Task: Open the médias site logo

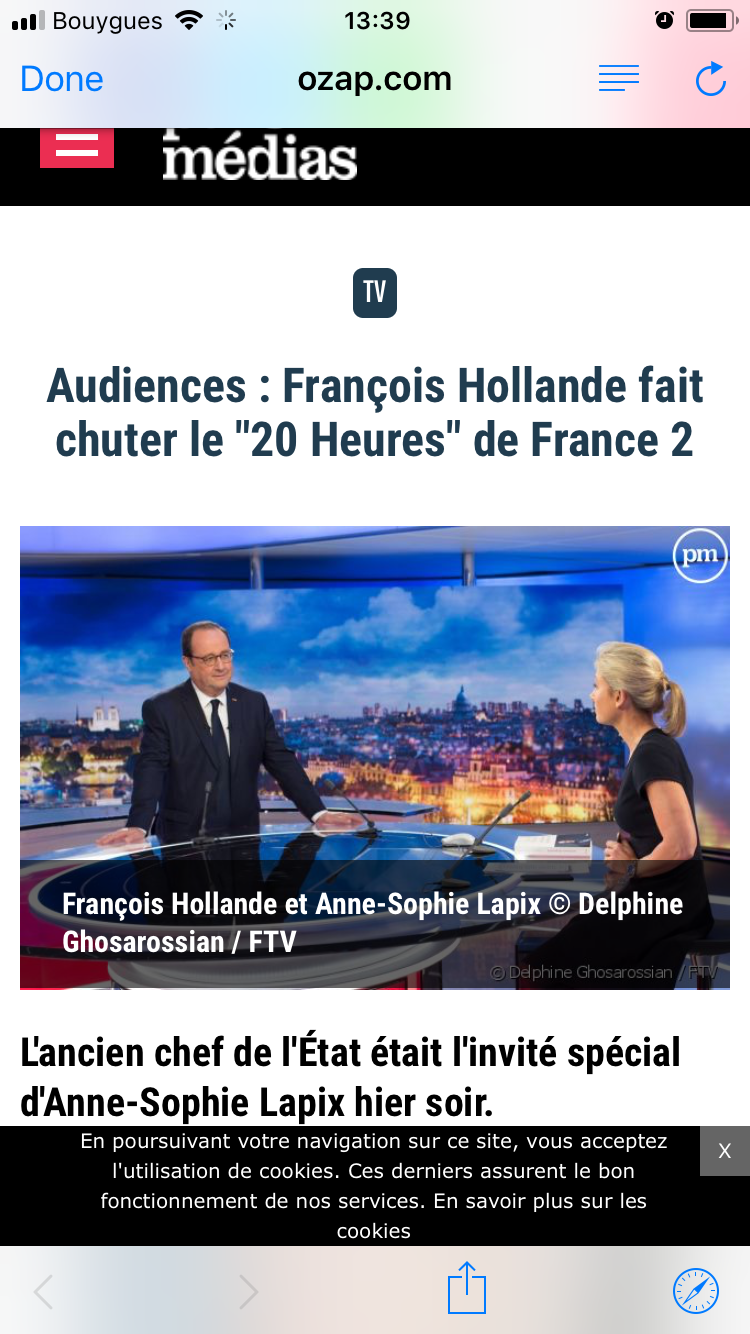Action: tap(260, 158)
